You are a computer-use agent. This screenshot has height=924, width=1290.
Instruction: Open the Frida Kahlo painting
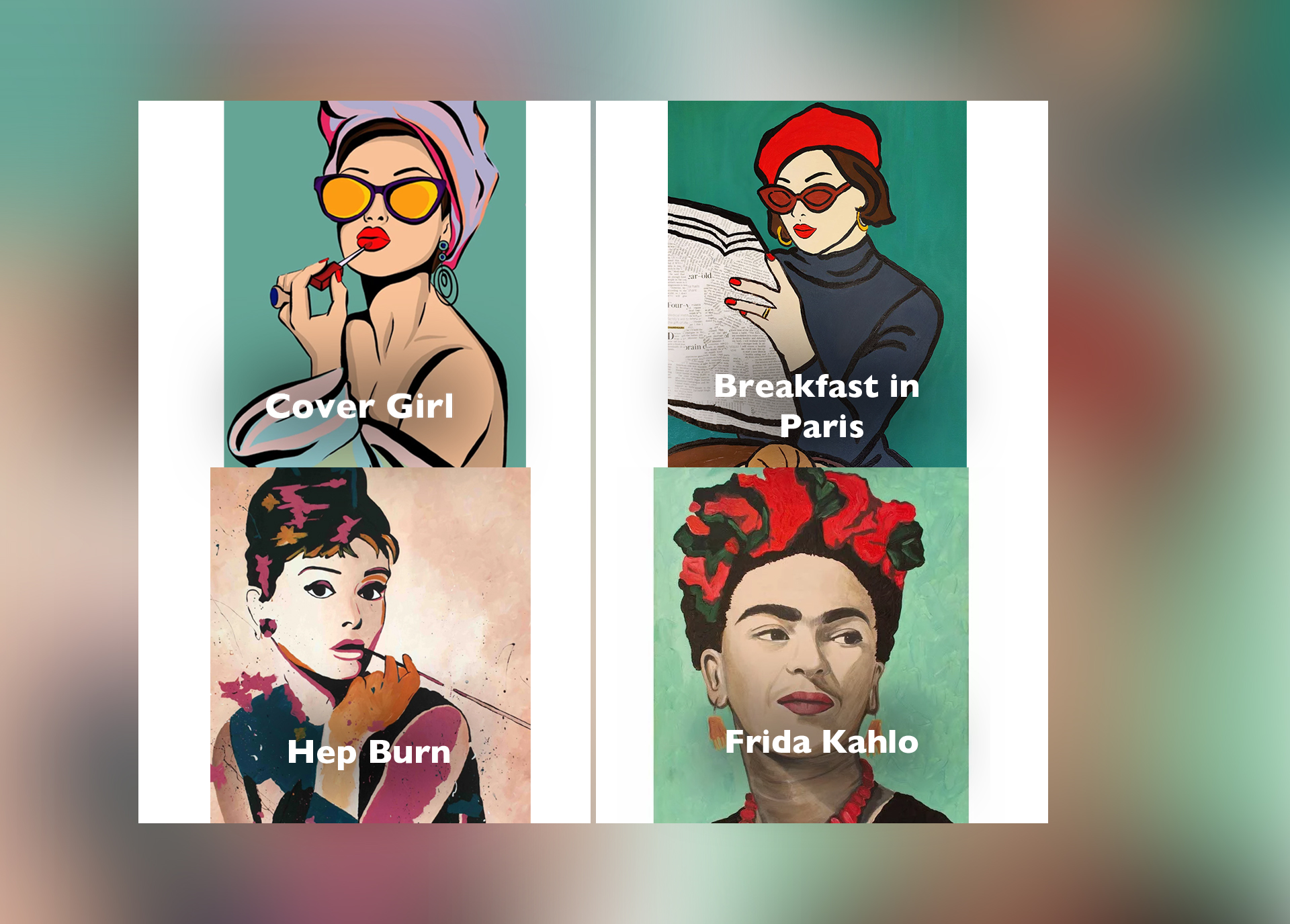click(811, 645)
